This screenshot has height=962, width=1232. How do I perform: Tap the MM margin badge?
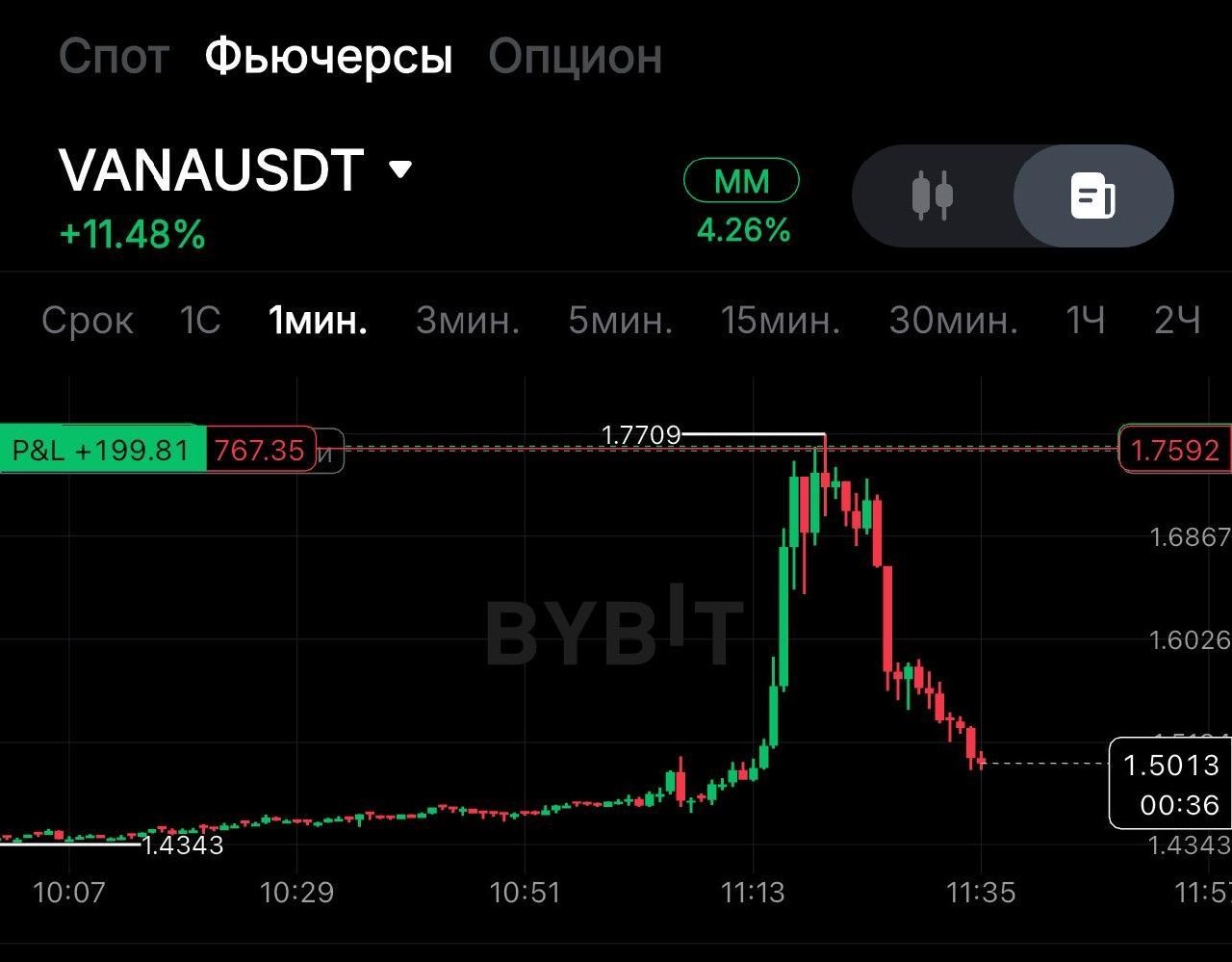pos(741,181)
